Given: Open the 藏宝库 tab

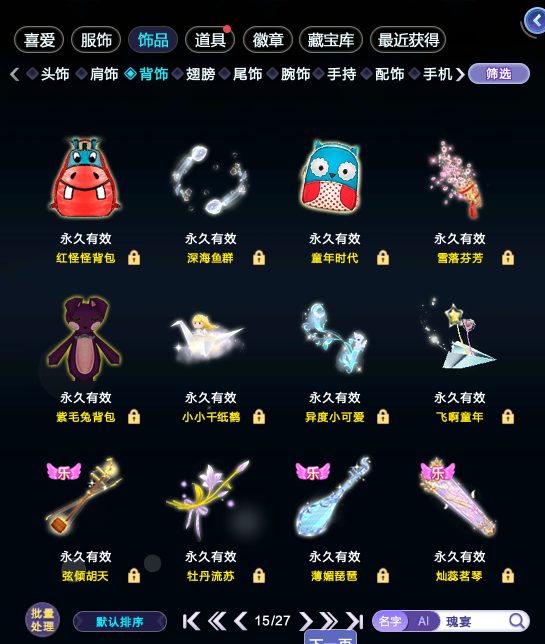Looking at the screenshot, I should click(331, 40).
